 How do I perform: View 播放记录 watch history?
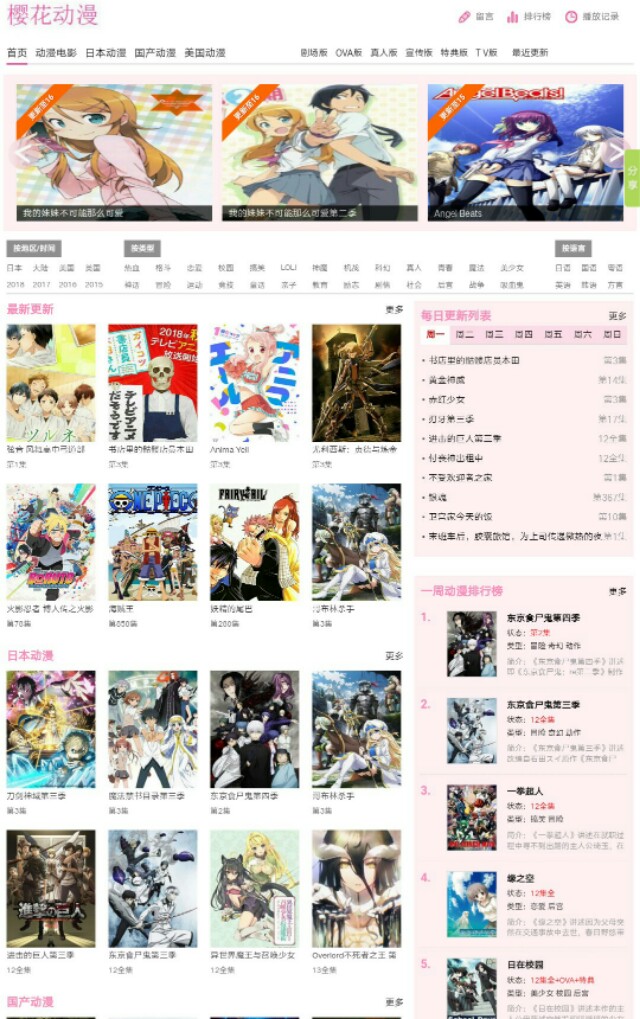click(x=591, y=17)
